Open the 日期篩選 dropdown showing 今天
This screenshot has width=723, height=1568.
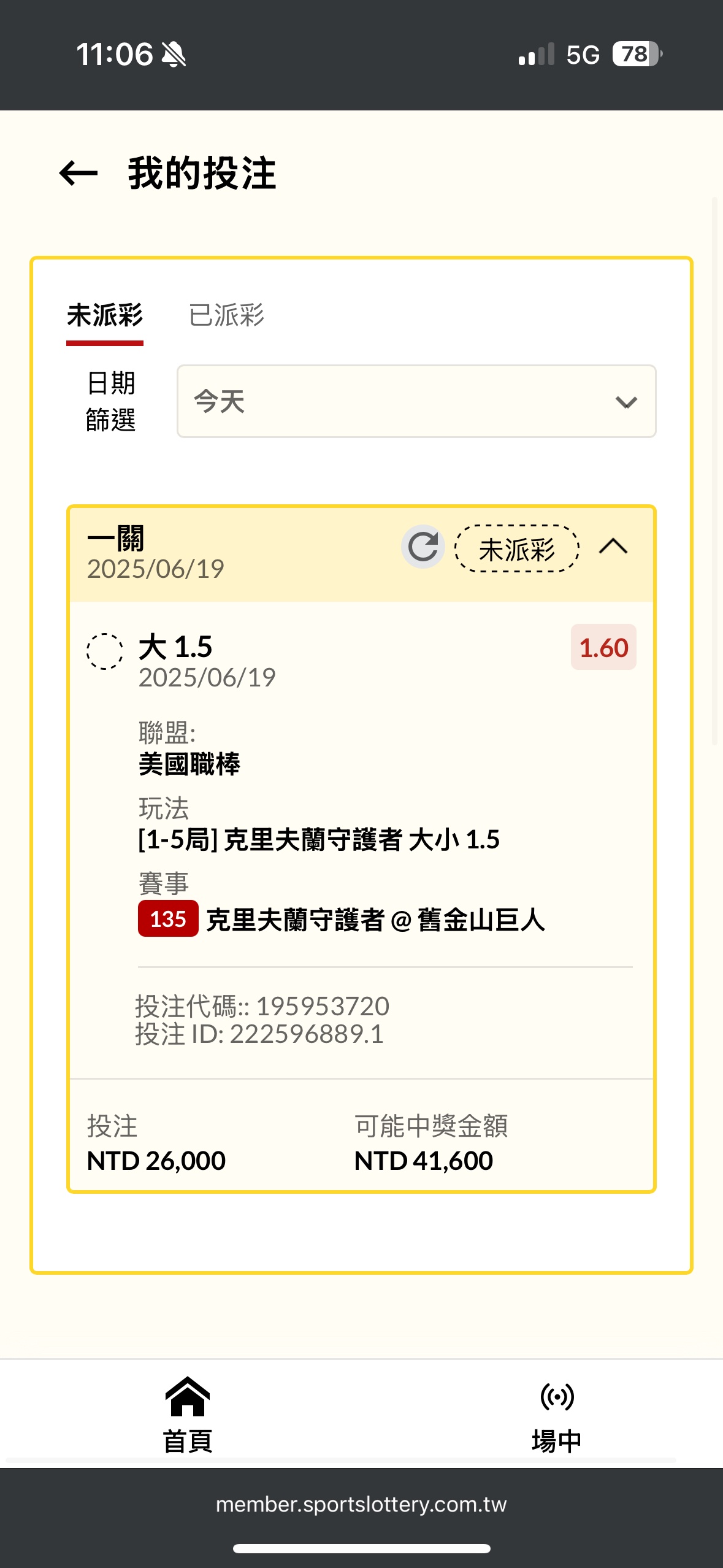pyautogui.click(x=416, y=402)
